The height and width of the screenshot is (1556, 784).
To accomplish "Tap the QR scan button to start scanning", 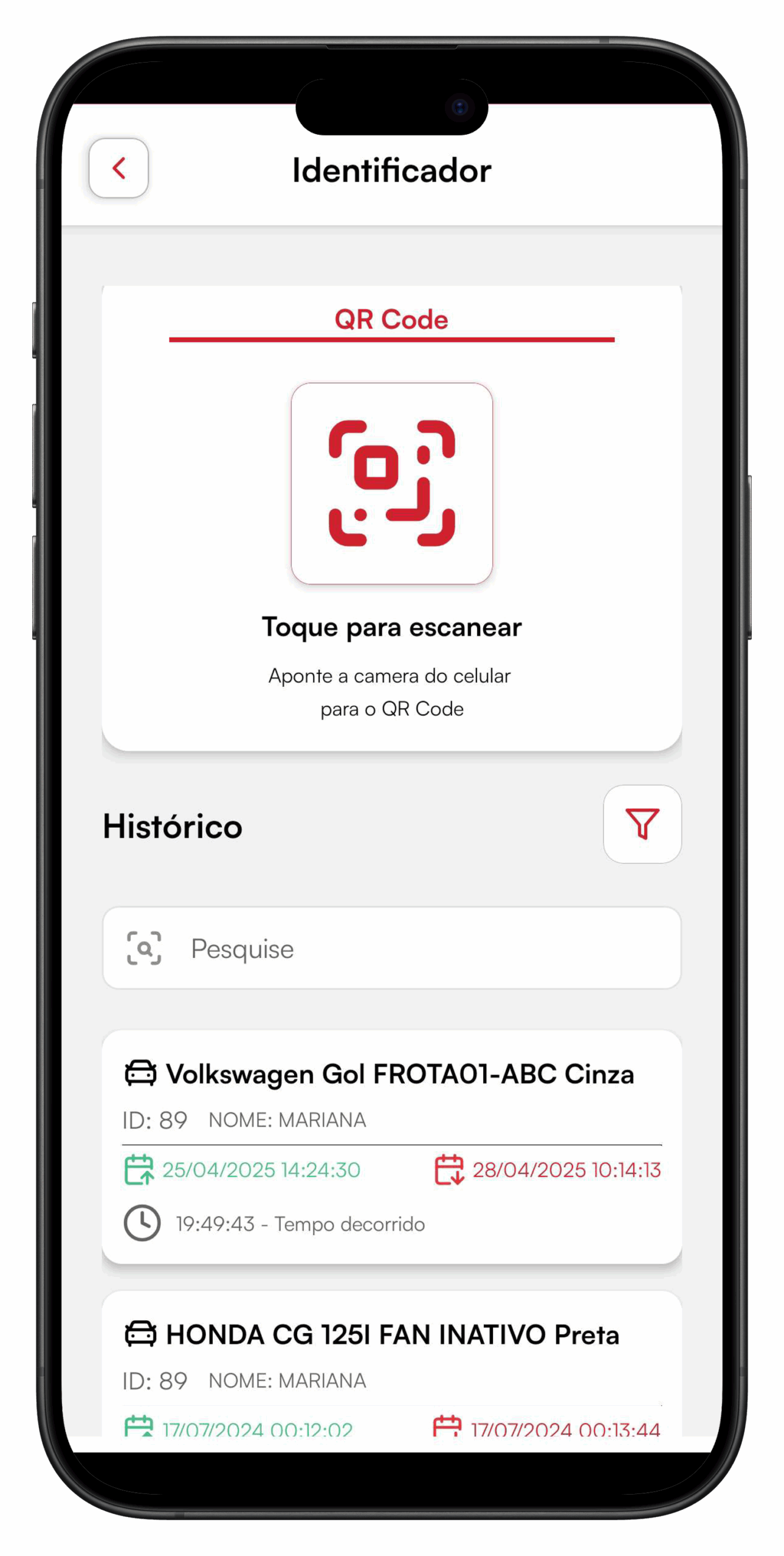I will [x=391, y=483].
